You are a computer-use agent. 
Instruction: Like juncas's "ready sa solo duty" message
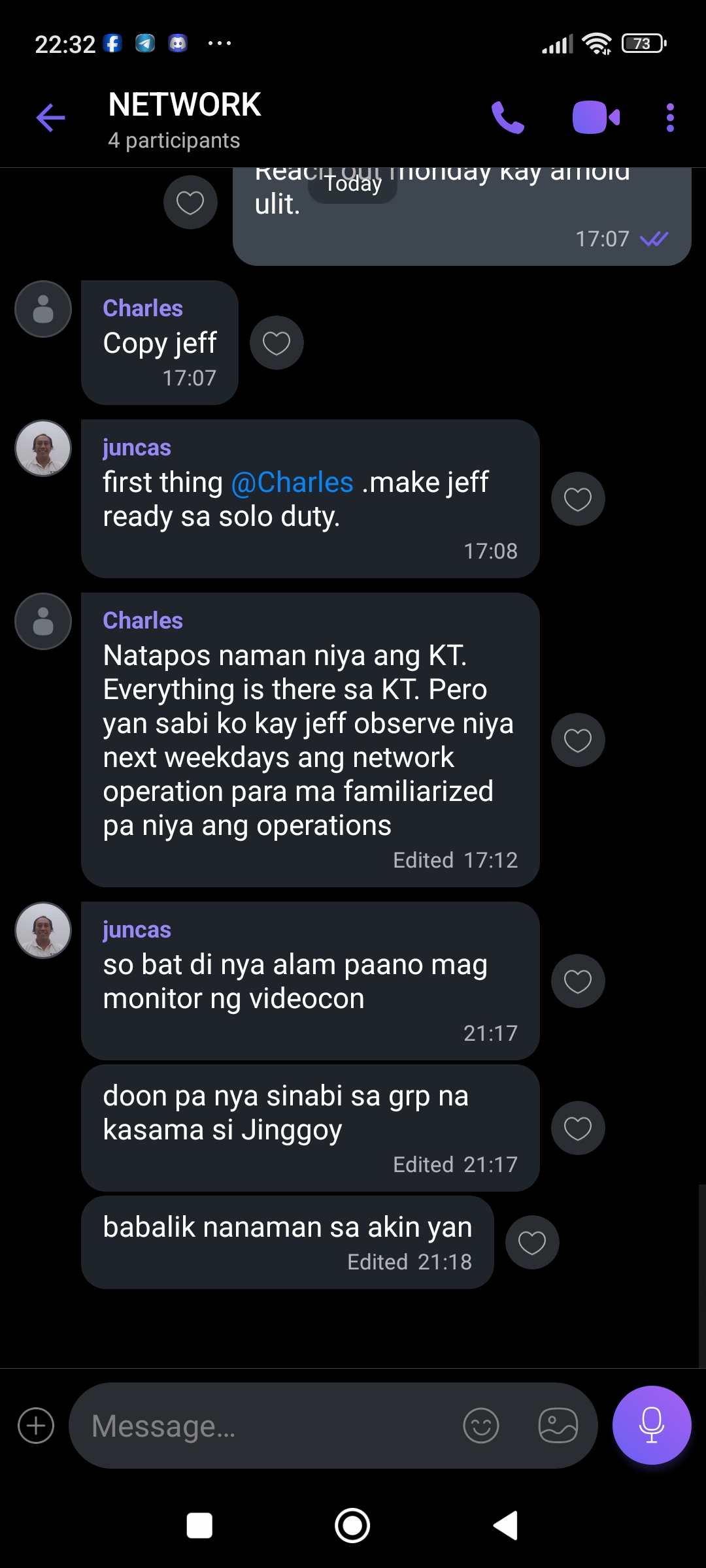coord(578,499)
